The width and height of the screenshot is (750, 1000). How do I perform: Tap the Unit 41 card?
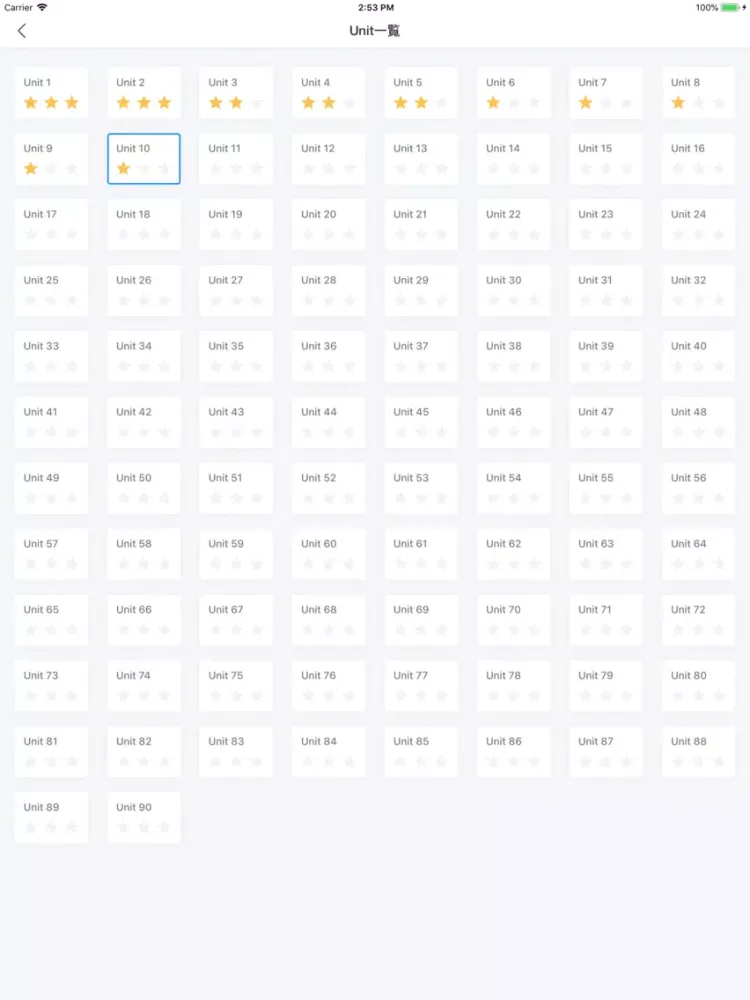(51, 422)
